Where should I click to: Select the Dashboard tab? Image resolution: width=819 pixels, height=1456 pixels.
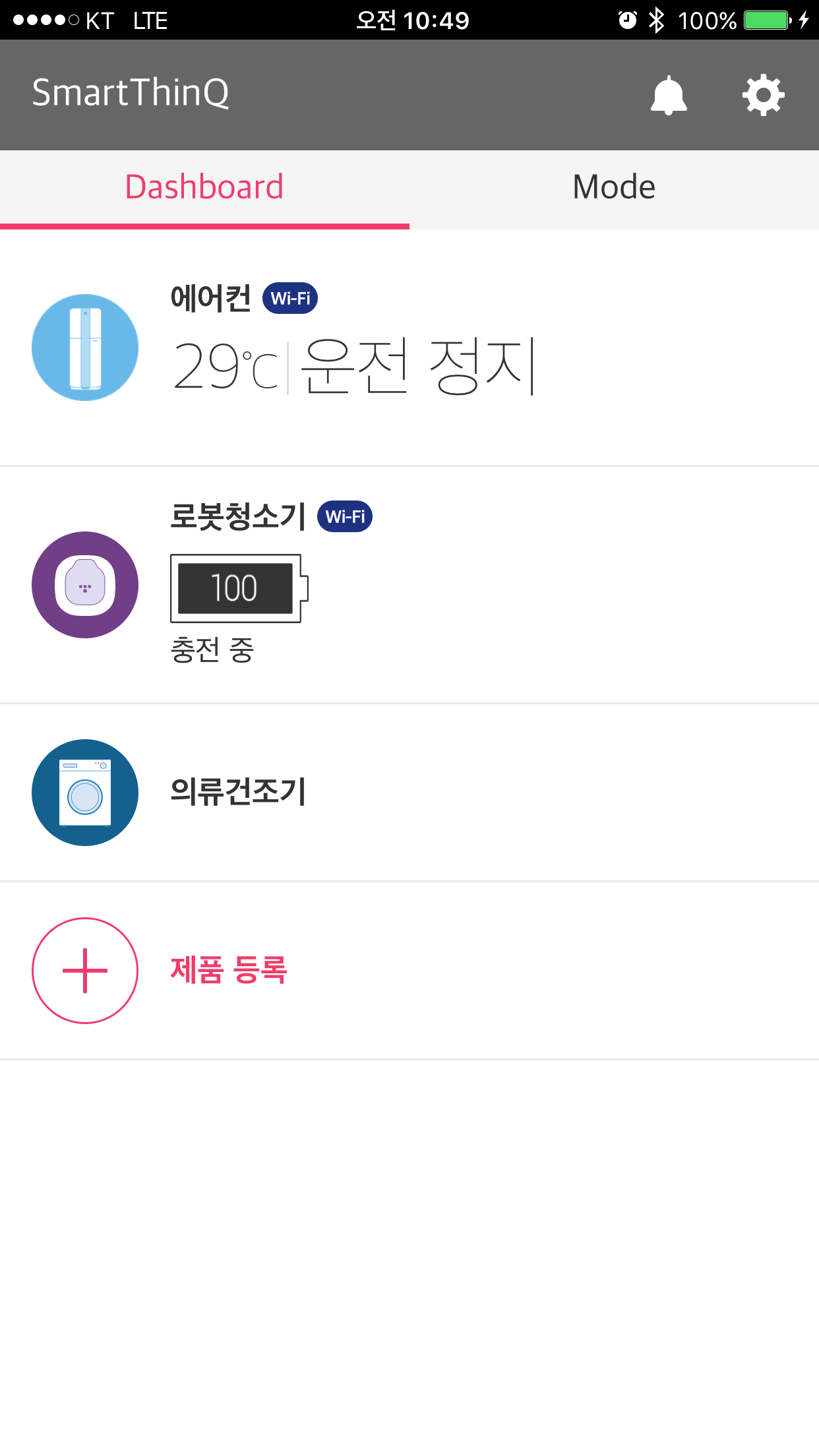(204, 189)
